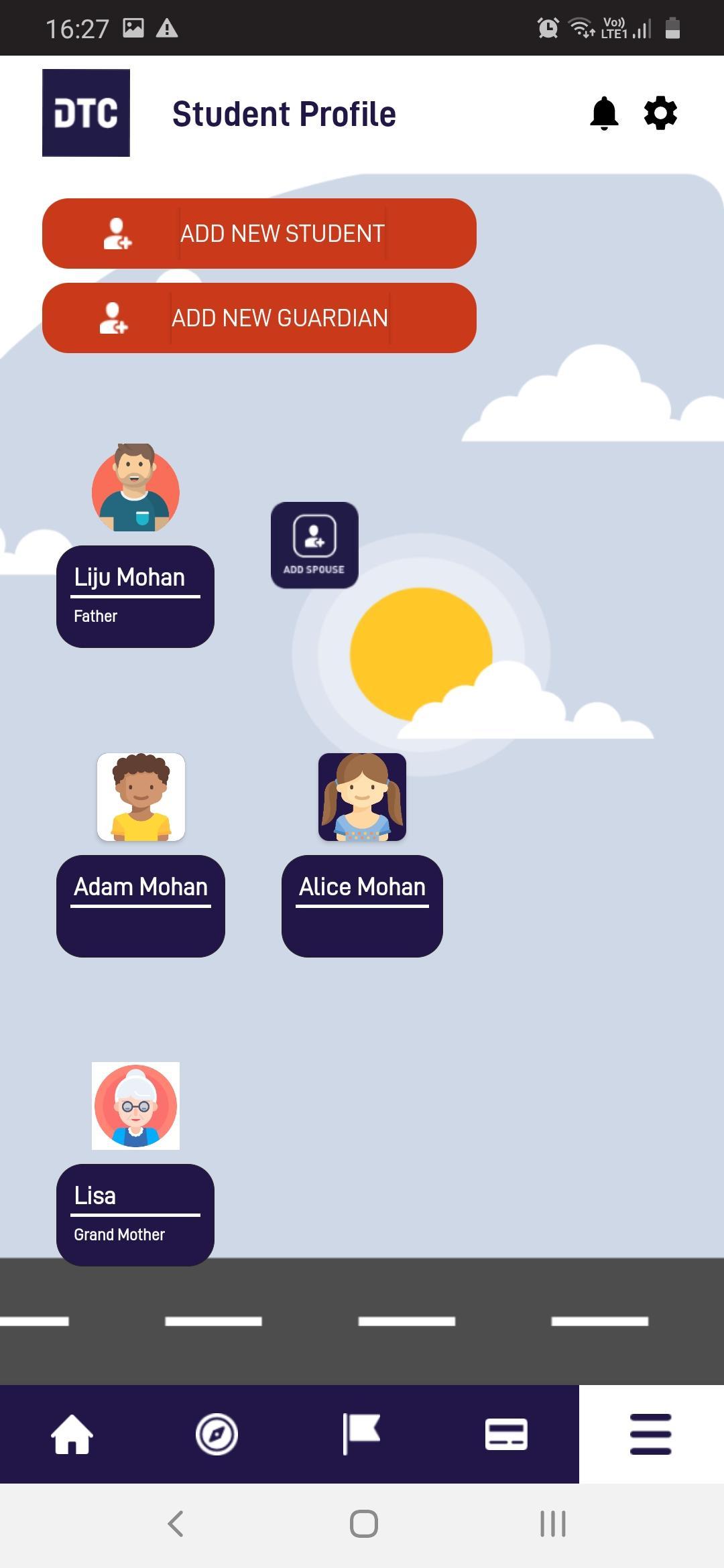Tap Add New Guardian button
The width and height of the screenshot is (724, 1568).
pos(259,318)
